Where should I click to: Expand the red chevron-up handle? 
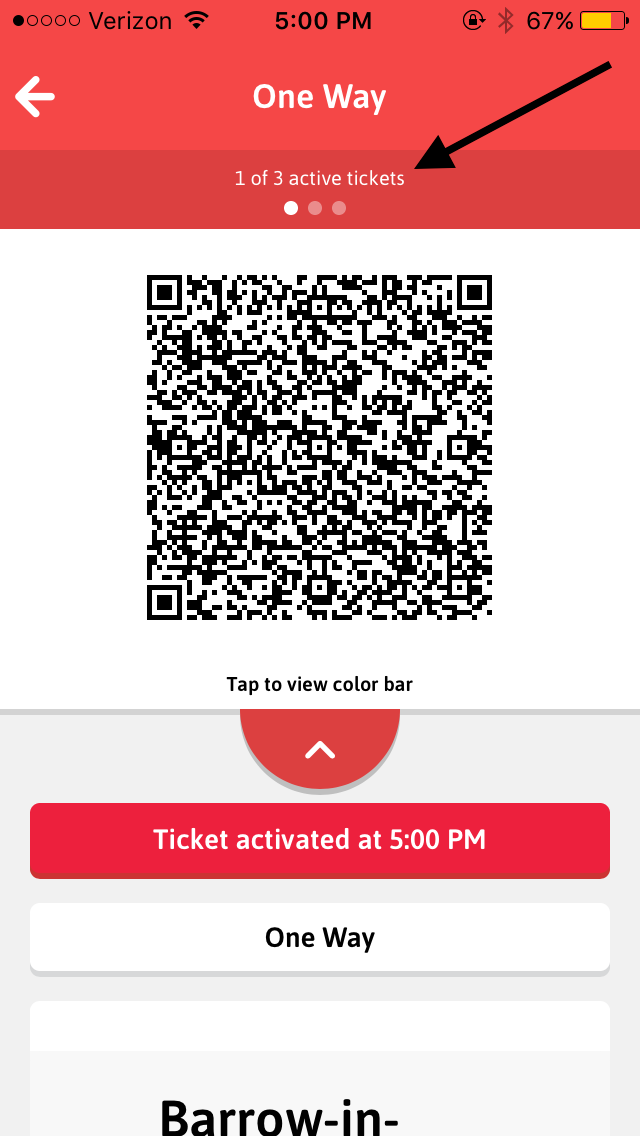coord(320,750)
